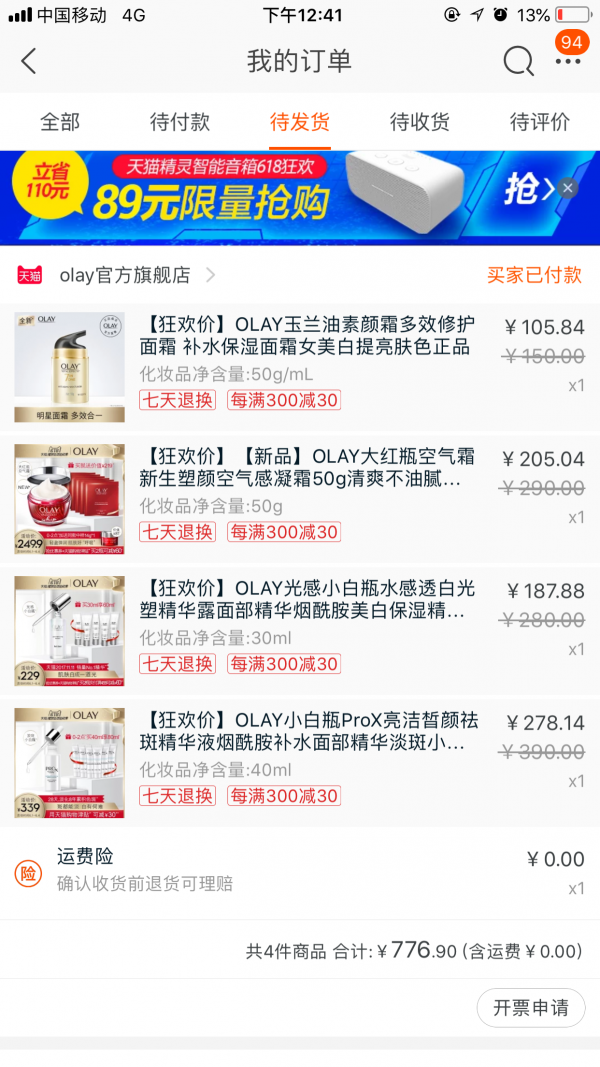The image size is (600, 1067).
Task: Go back from the 我的订单 page
Action: tap(28, 61)
